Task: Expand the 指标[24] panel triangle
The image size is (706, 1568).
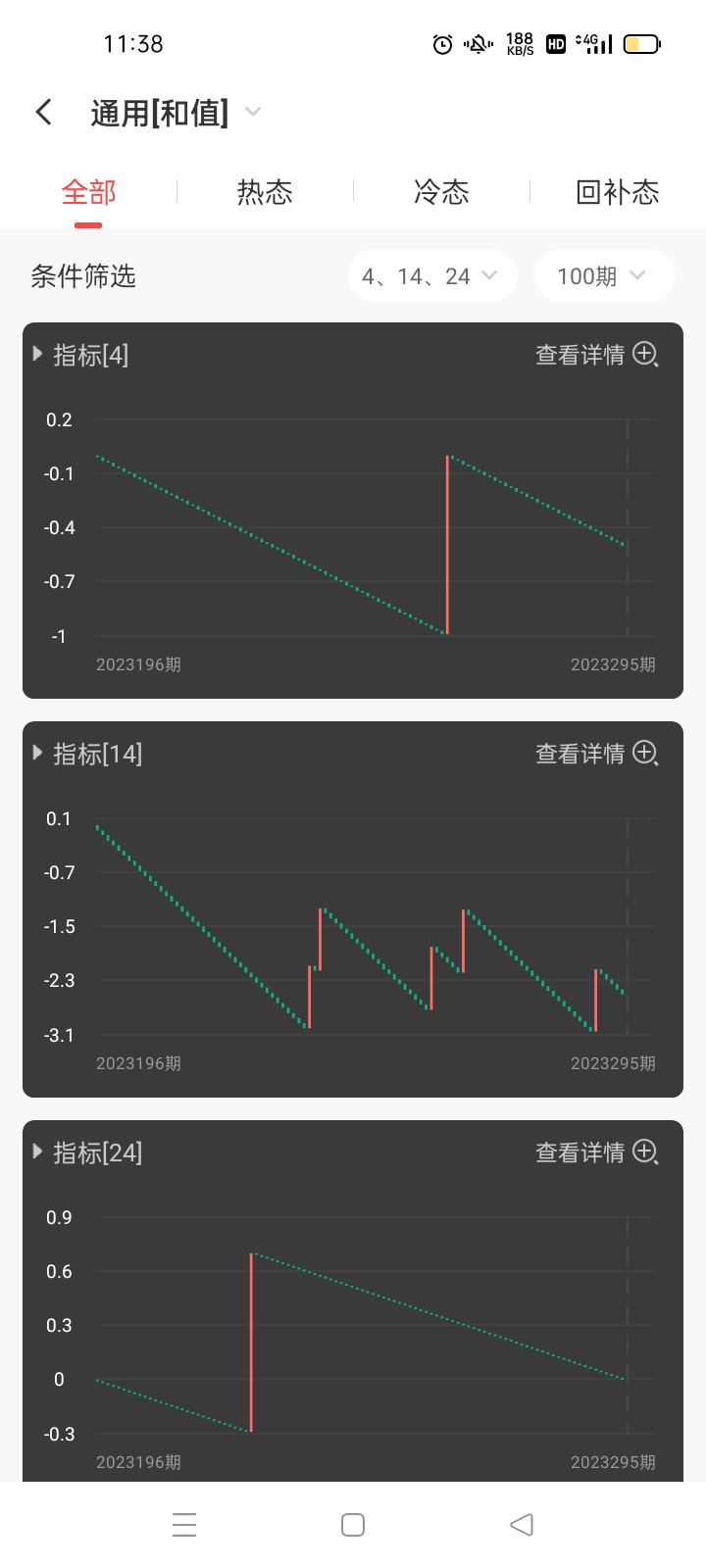Action: click(x=37, y=1152)
